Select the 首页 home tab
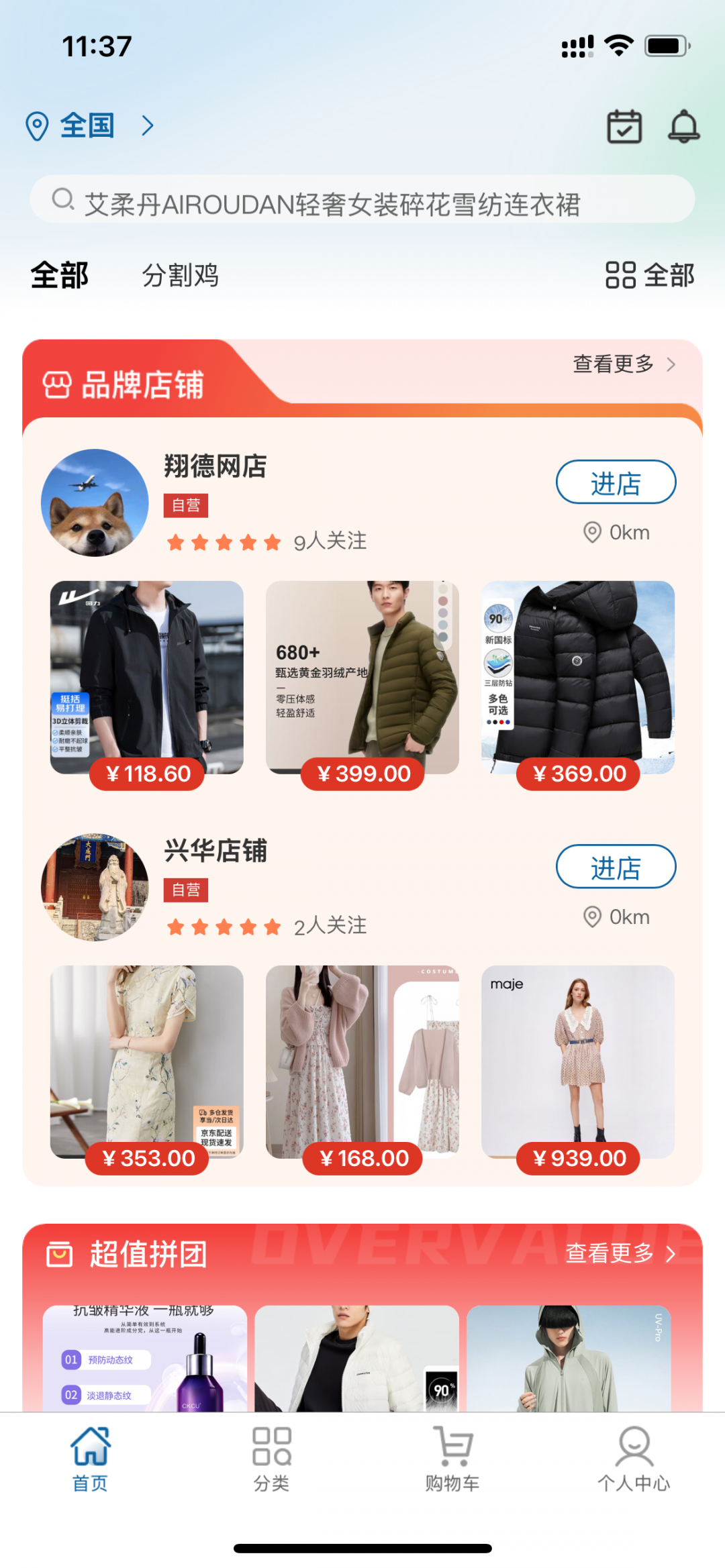Image resolution: width=725 pixels, height=1568 pixels. 91,1459
